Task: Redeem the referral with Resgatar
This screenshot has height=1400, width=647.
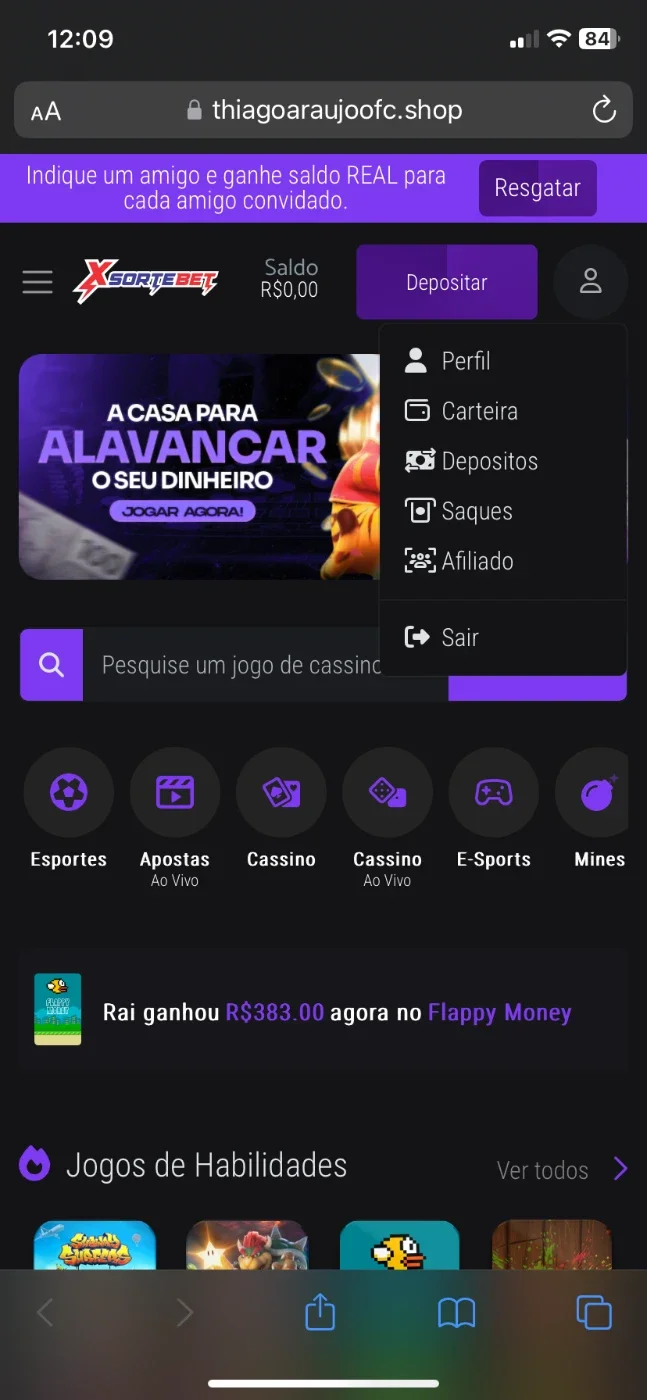Action: 538,188
